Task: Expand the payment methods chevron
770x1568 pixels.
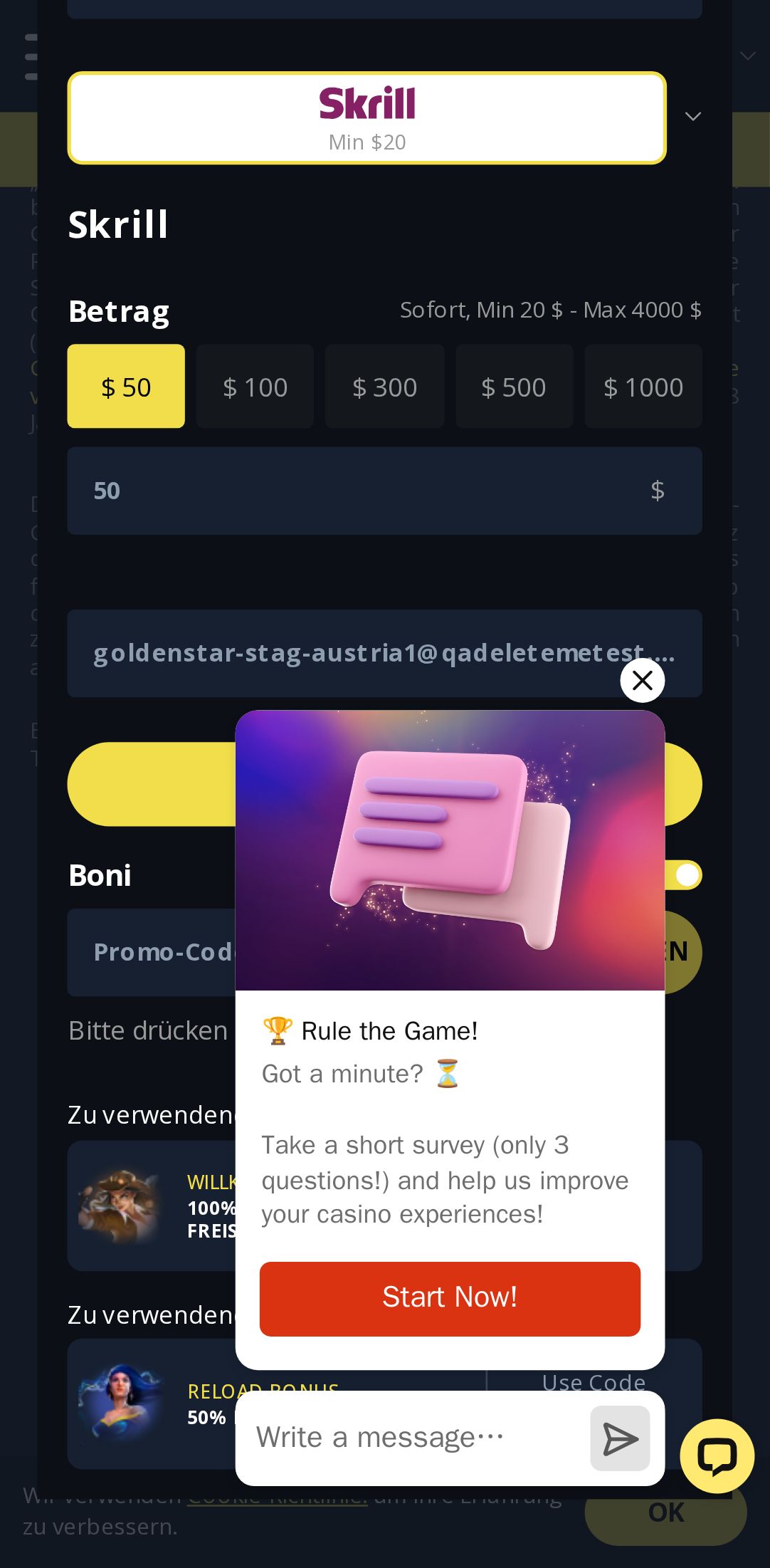Action: 692,116
